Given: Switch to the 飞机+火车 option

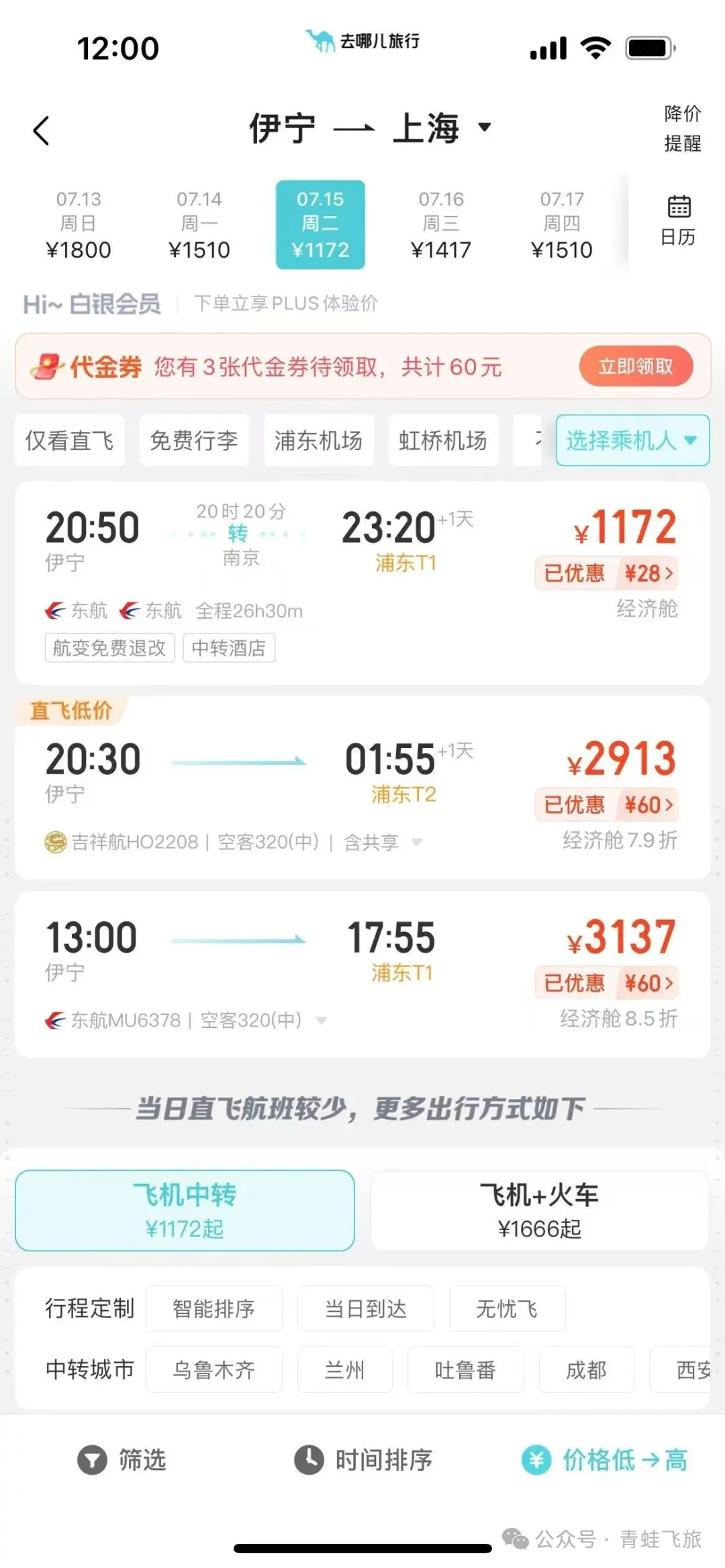Looking at the screenshot, I should (x=540, y=1210).
